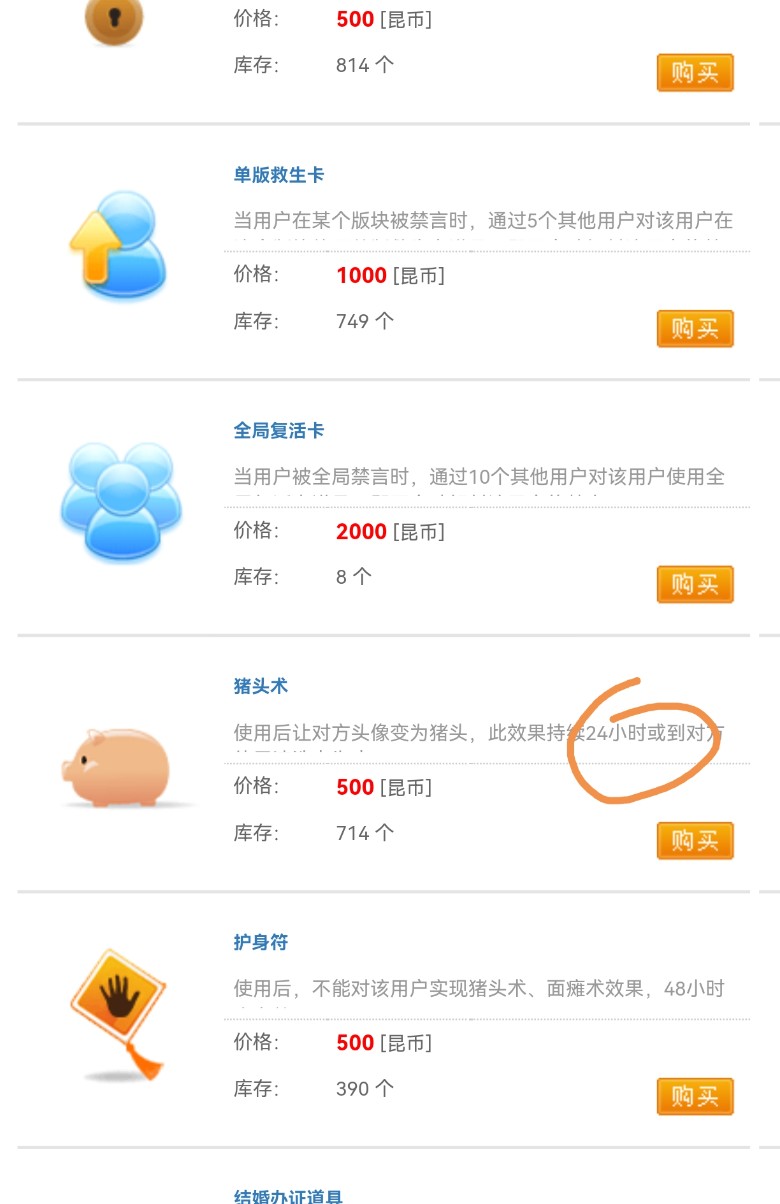Image resolution: width=780 pixels, height=1204 pixels.
Task: Open the 结婚办证道具 title link
Action: coord(288,1196)
